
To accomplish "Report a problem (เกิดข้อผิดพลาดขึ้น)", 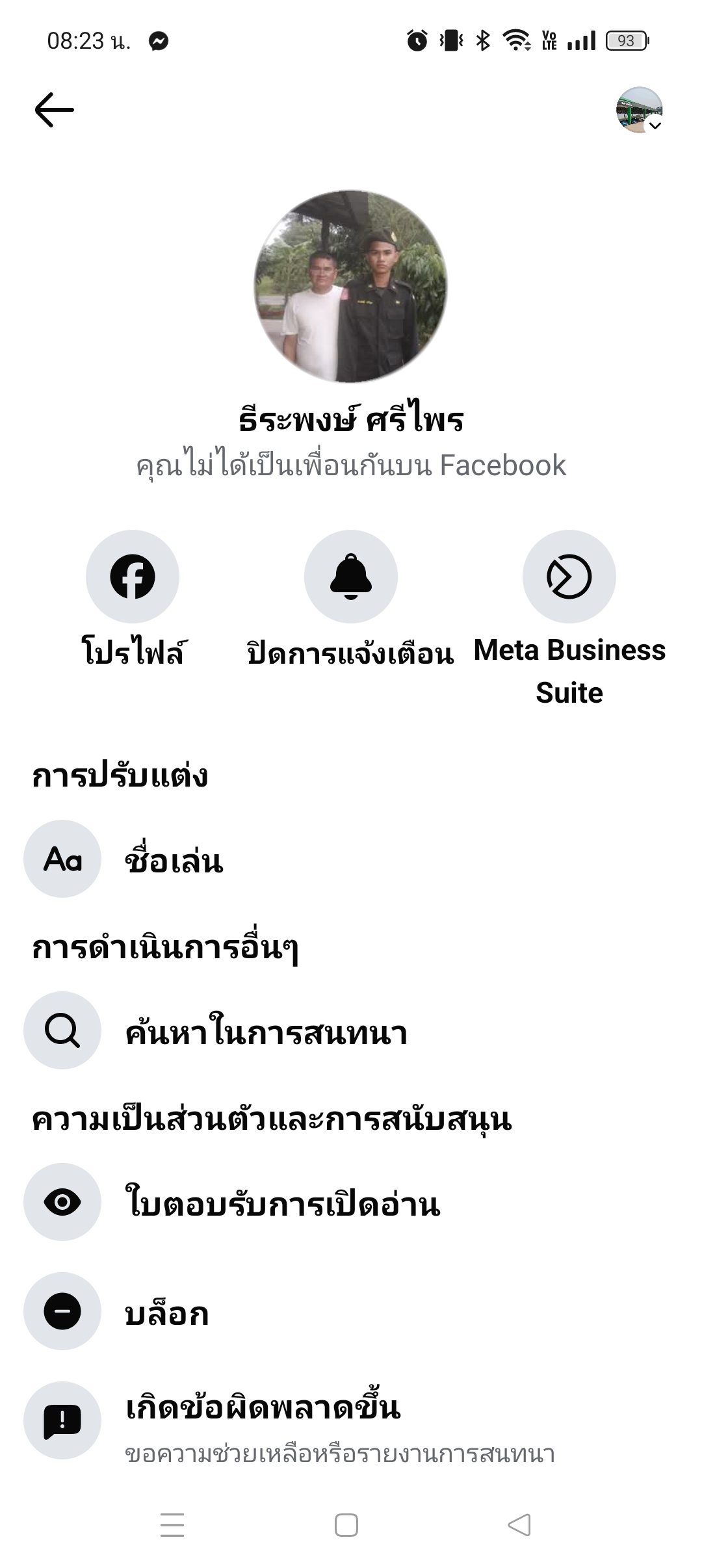I will 263,1421.
